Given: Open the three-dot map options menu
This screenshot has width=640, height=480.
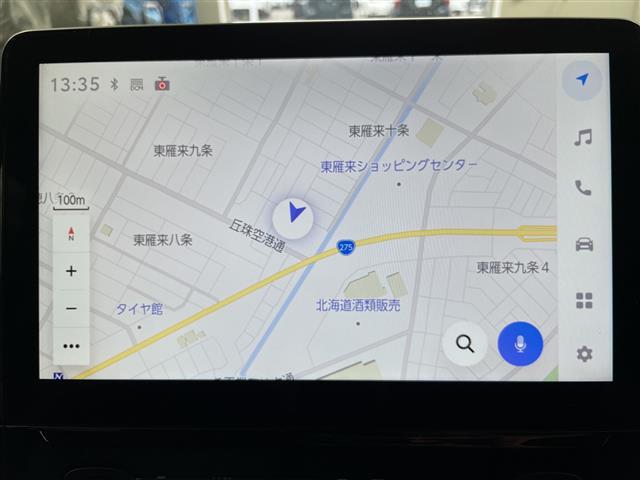Looking at the screenshot, I should point(71,346).
